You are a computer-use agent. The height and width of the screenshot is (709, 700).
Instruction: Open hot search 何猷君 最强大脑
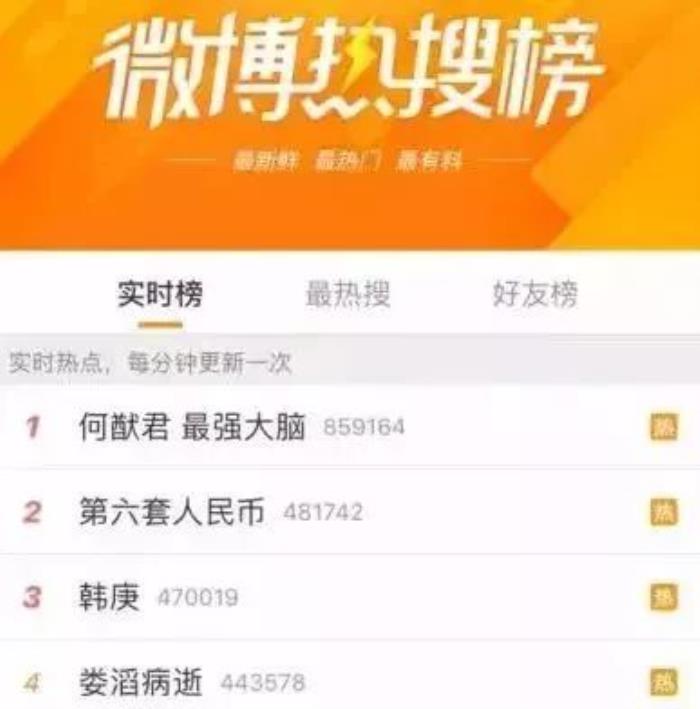198,427
